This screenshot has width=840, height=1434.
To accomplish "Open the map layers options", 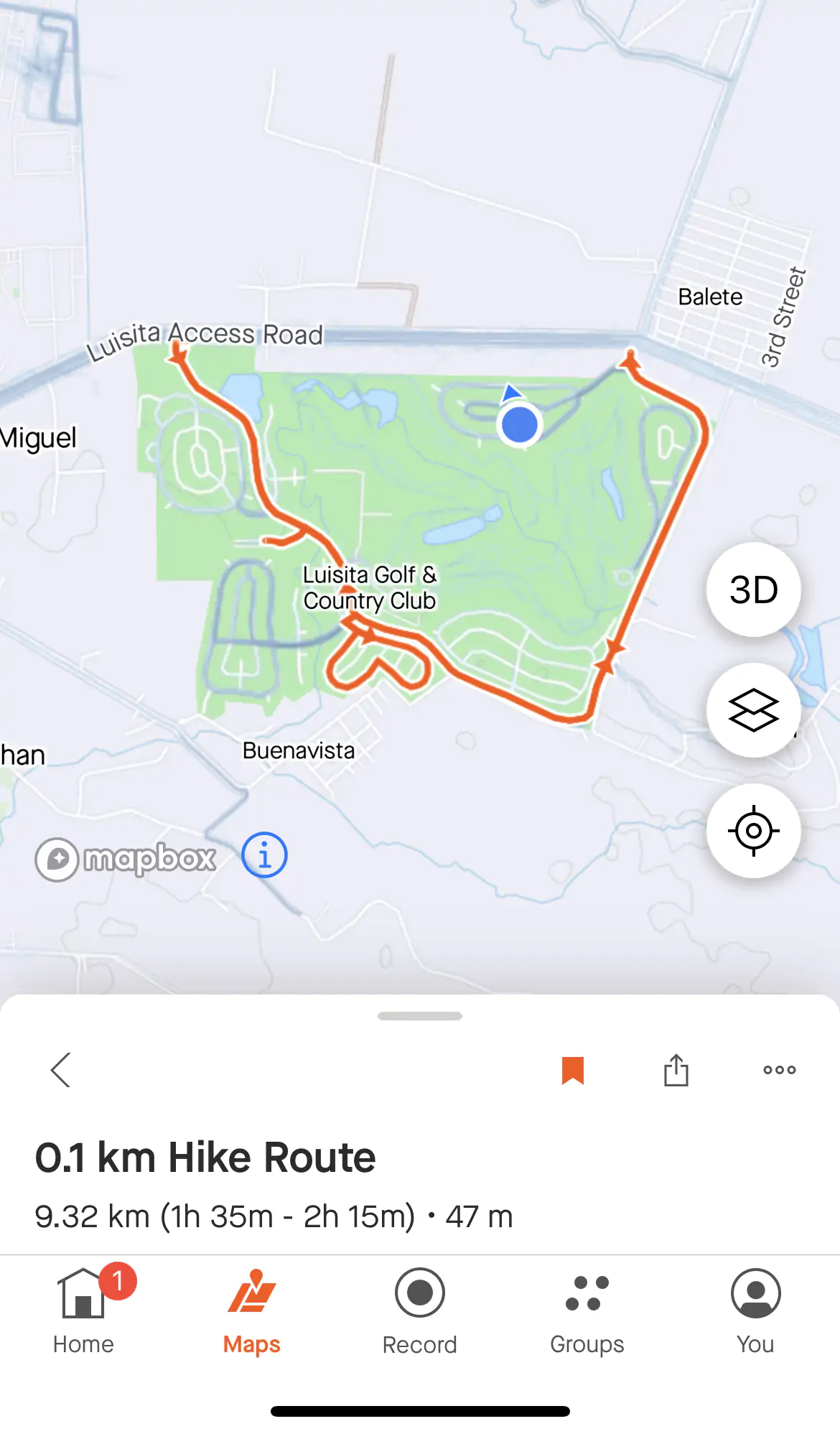I will coord(753,710).
